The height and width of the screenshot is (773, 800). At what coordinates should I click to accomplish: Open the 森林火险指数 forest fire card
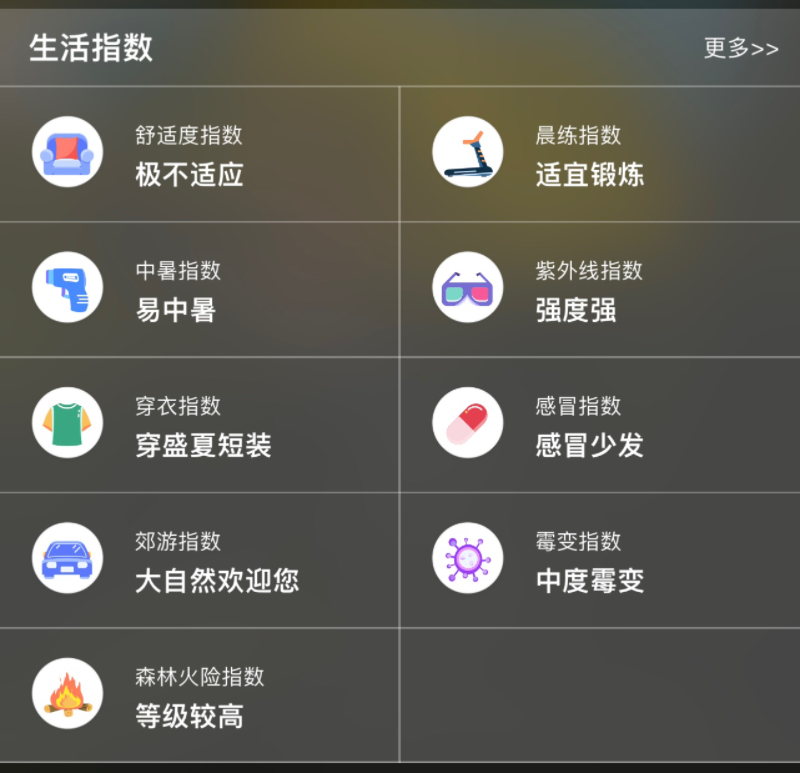199,696
